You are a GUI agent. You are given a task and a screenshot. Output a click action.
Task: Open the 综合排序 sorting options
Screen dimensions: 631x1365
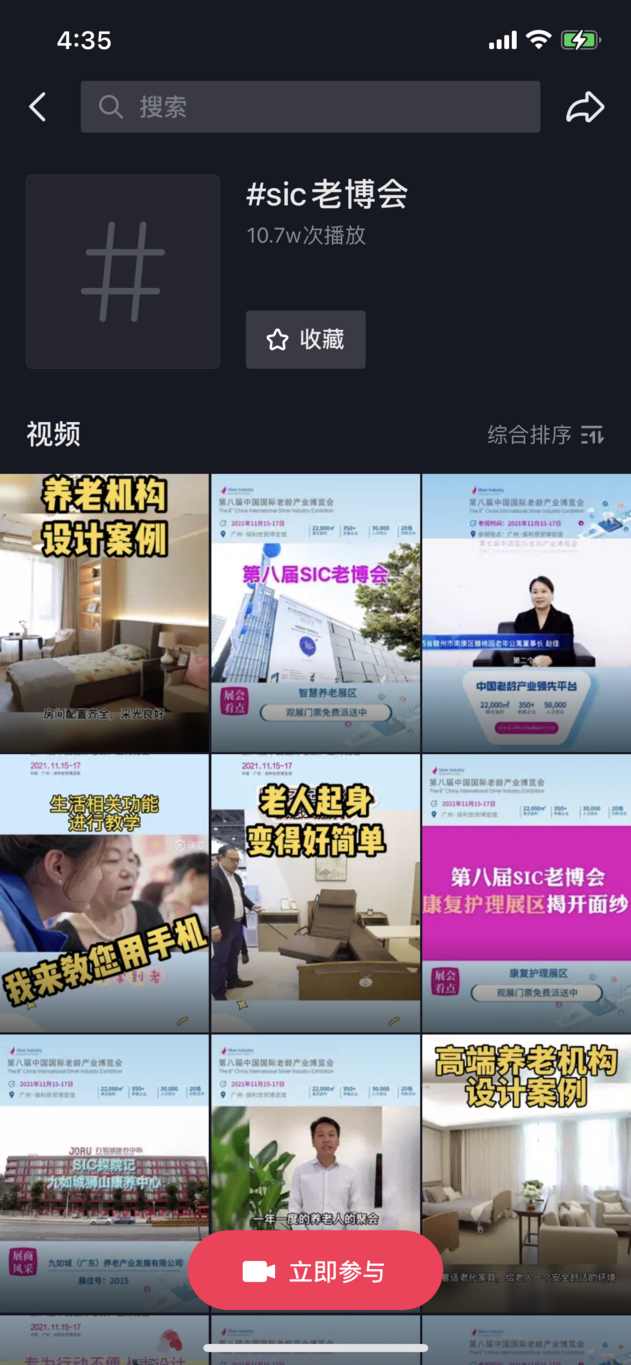point(546,435)
